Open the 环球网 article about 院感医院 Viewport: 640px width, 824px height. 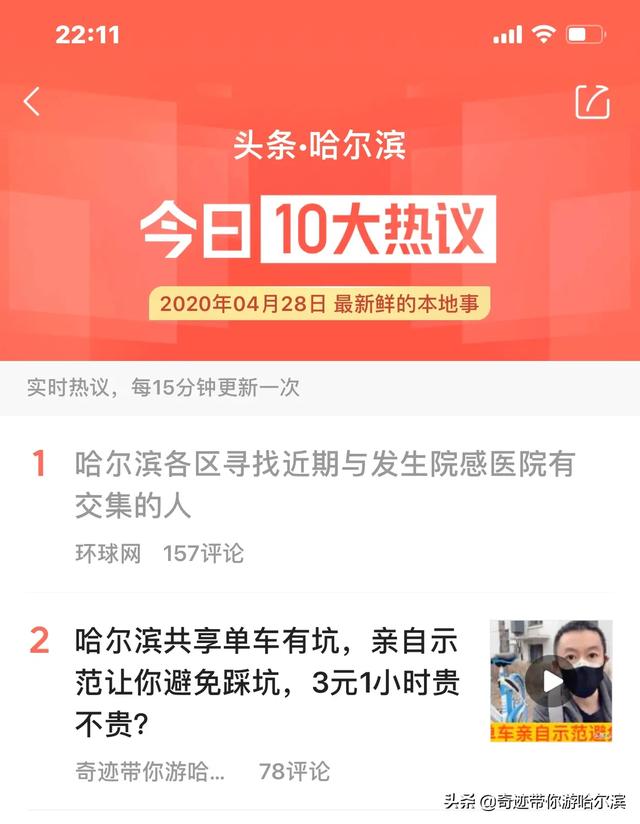pos(325,485)
